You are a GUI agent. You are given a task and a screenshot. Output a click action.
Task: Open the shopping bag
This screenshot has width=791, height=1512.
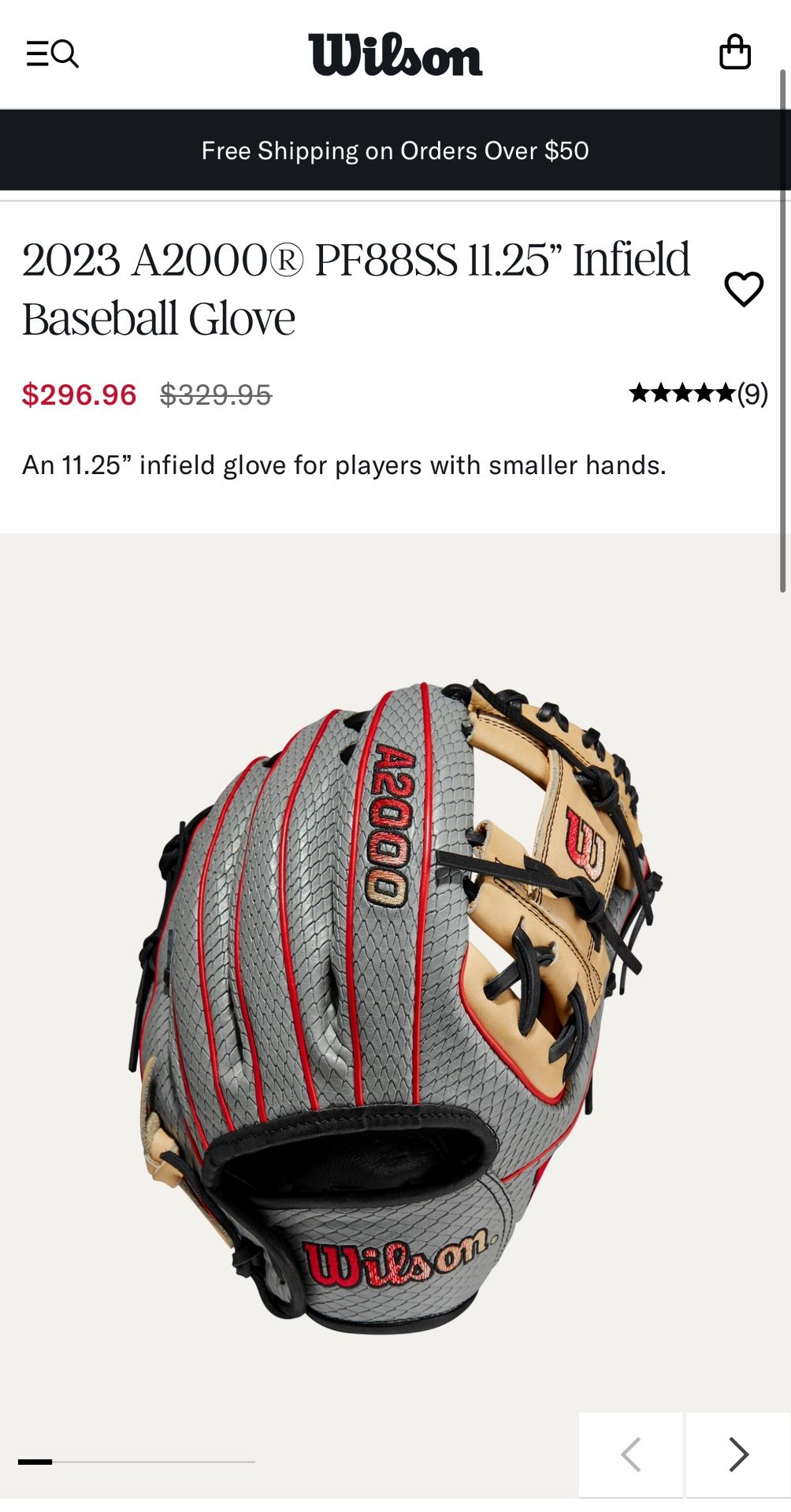734,53
